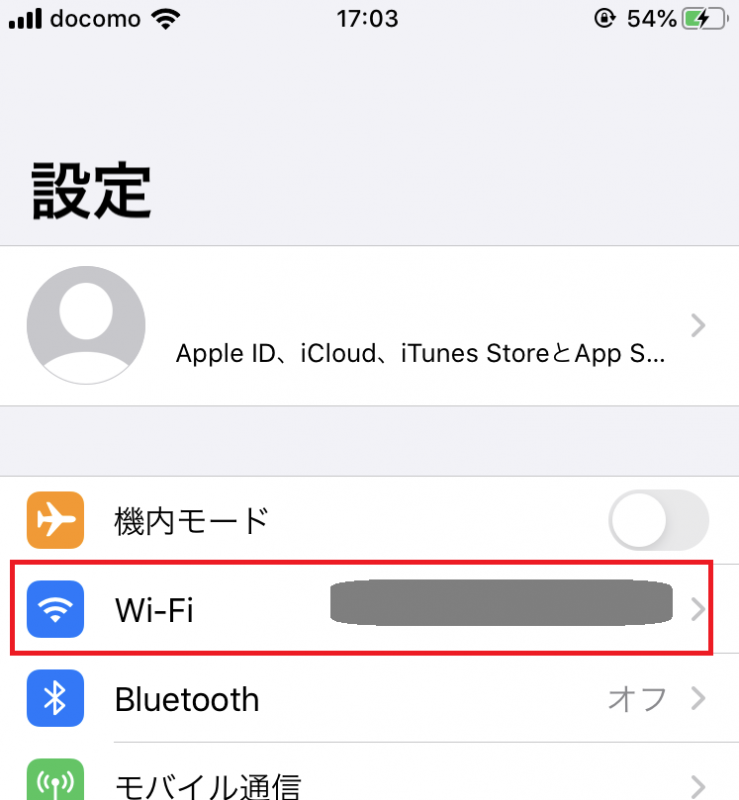Tap the orange Airplane Mode icon
The width and height of the screenshot is (739, 800).
[x=55, y=520]
